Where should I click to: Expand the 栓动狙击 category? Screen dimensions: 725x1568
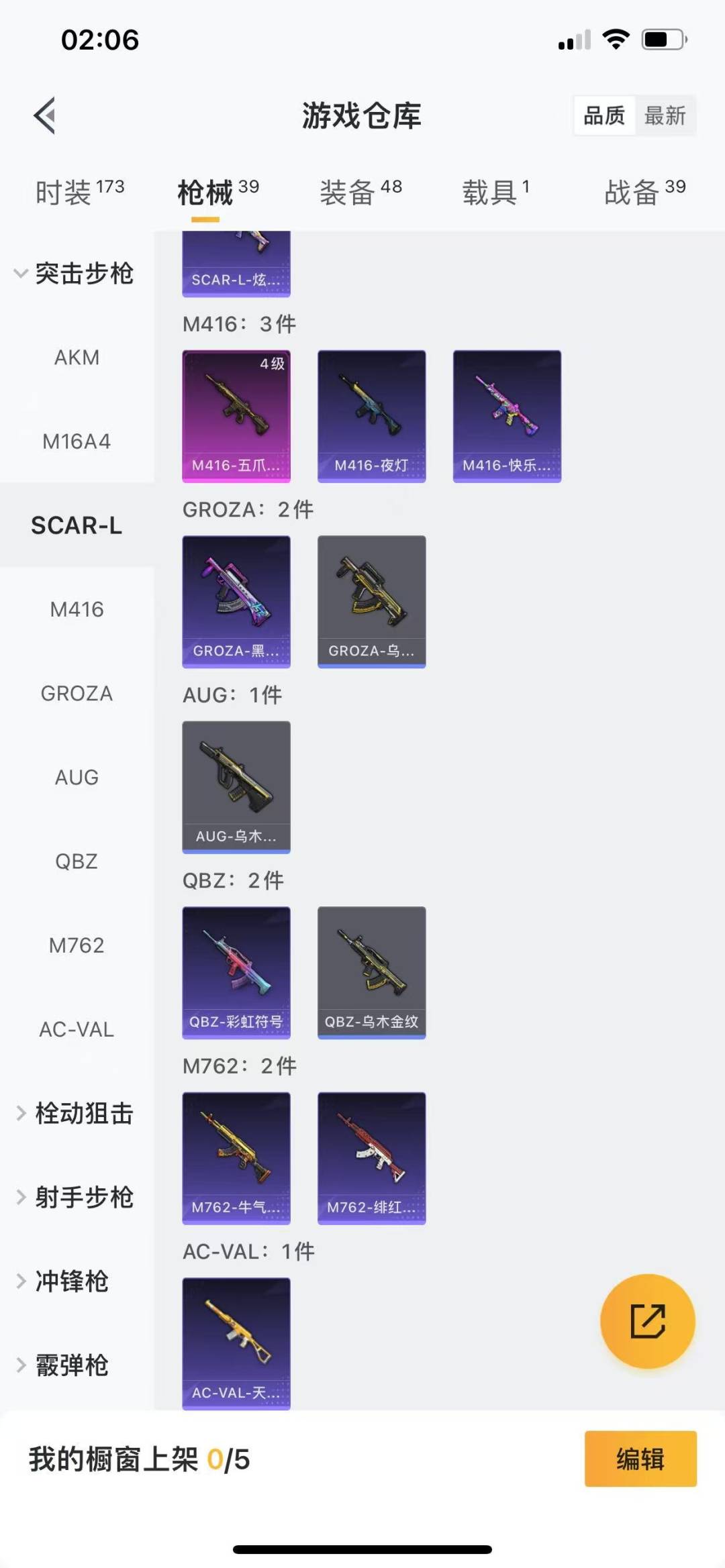click(75, 1113)
